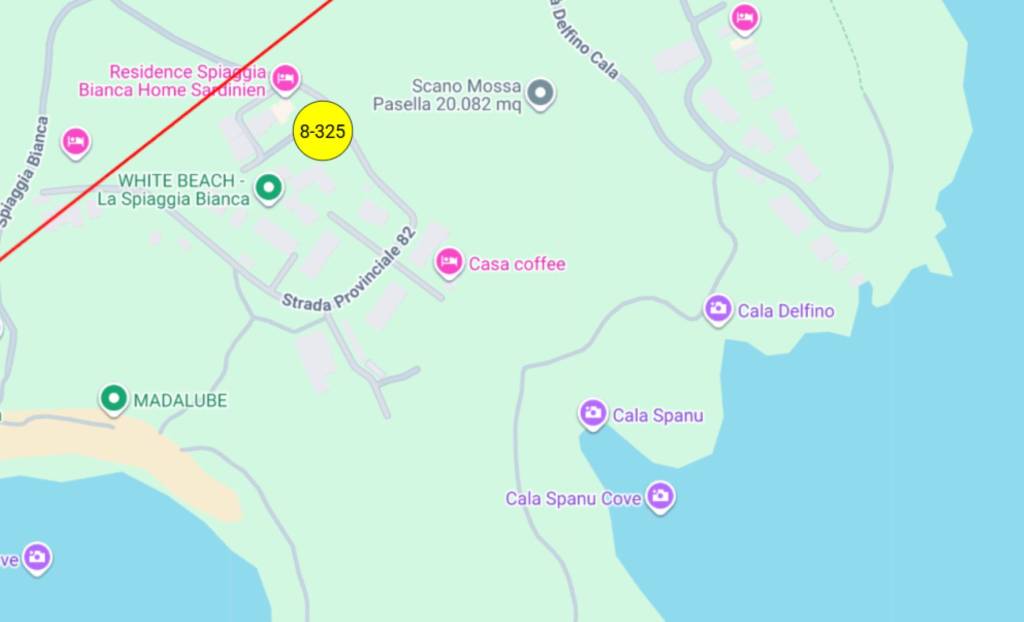This screenshot has width=1024, height=622.
Task: Open the Cala Delfino photo spot
Action: 718,309
